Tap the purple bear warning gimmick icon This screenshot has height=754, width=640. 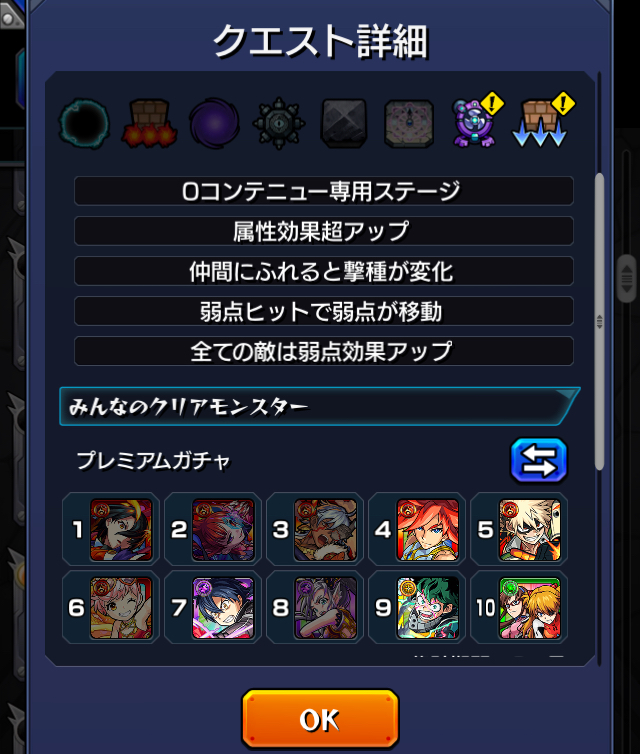click(x=474, y=124)
